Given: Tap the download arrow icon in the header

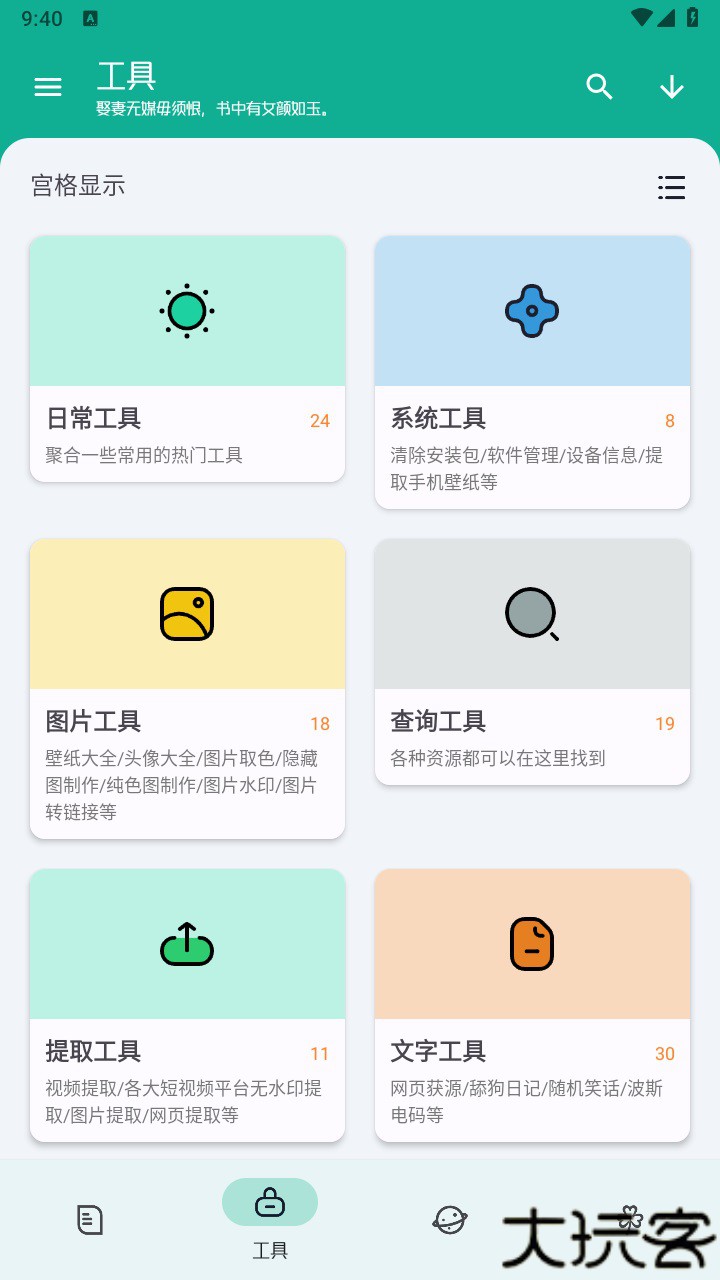Looking at the screenshot, I should (671, 87).
